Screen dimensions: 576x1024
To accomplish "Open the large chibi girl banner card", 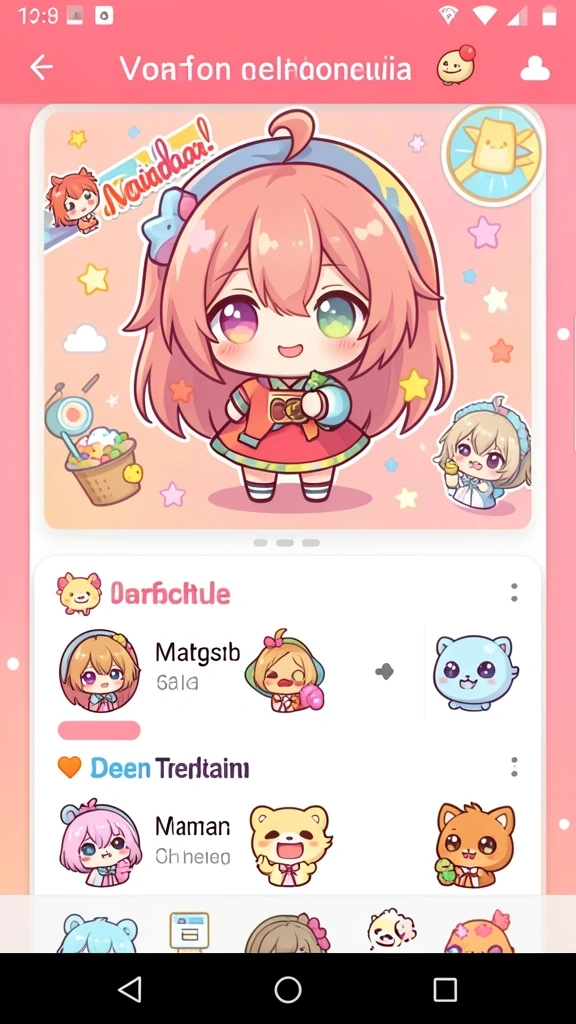I will click(x=287, y=319).
